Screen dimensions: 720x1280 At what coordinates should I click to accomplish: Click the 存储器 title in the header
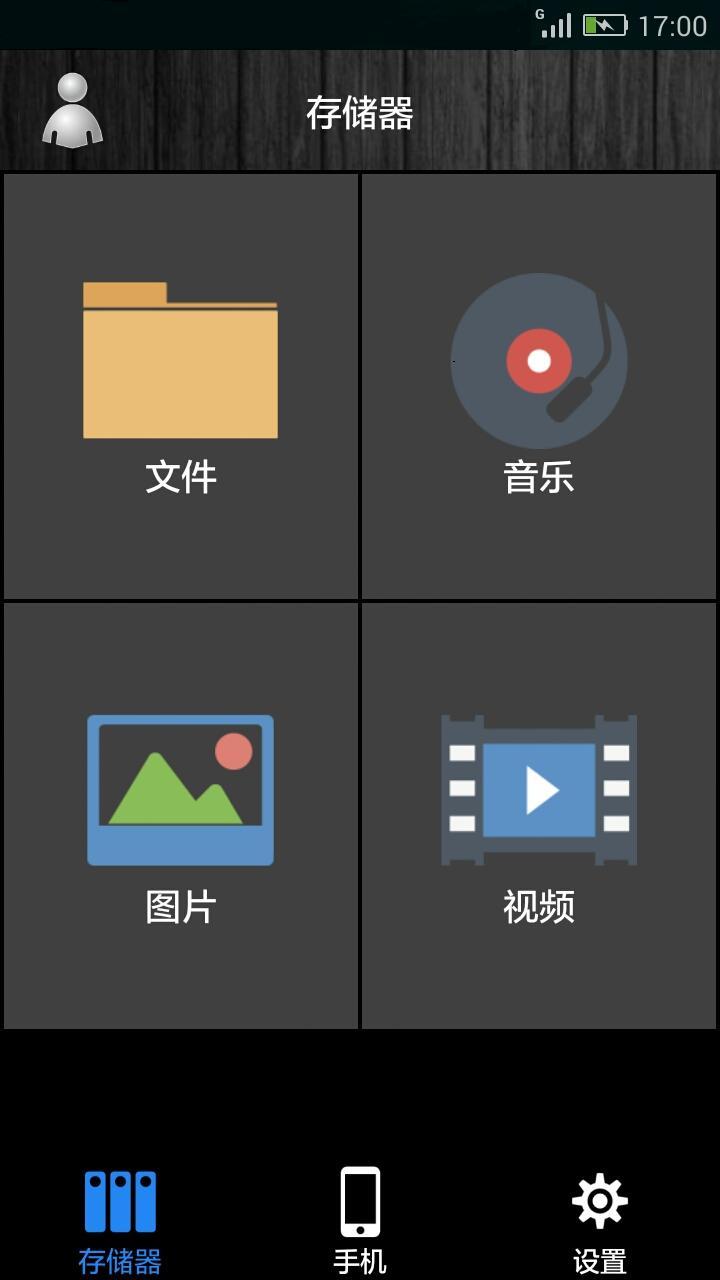(359, 113)
